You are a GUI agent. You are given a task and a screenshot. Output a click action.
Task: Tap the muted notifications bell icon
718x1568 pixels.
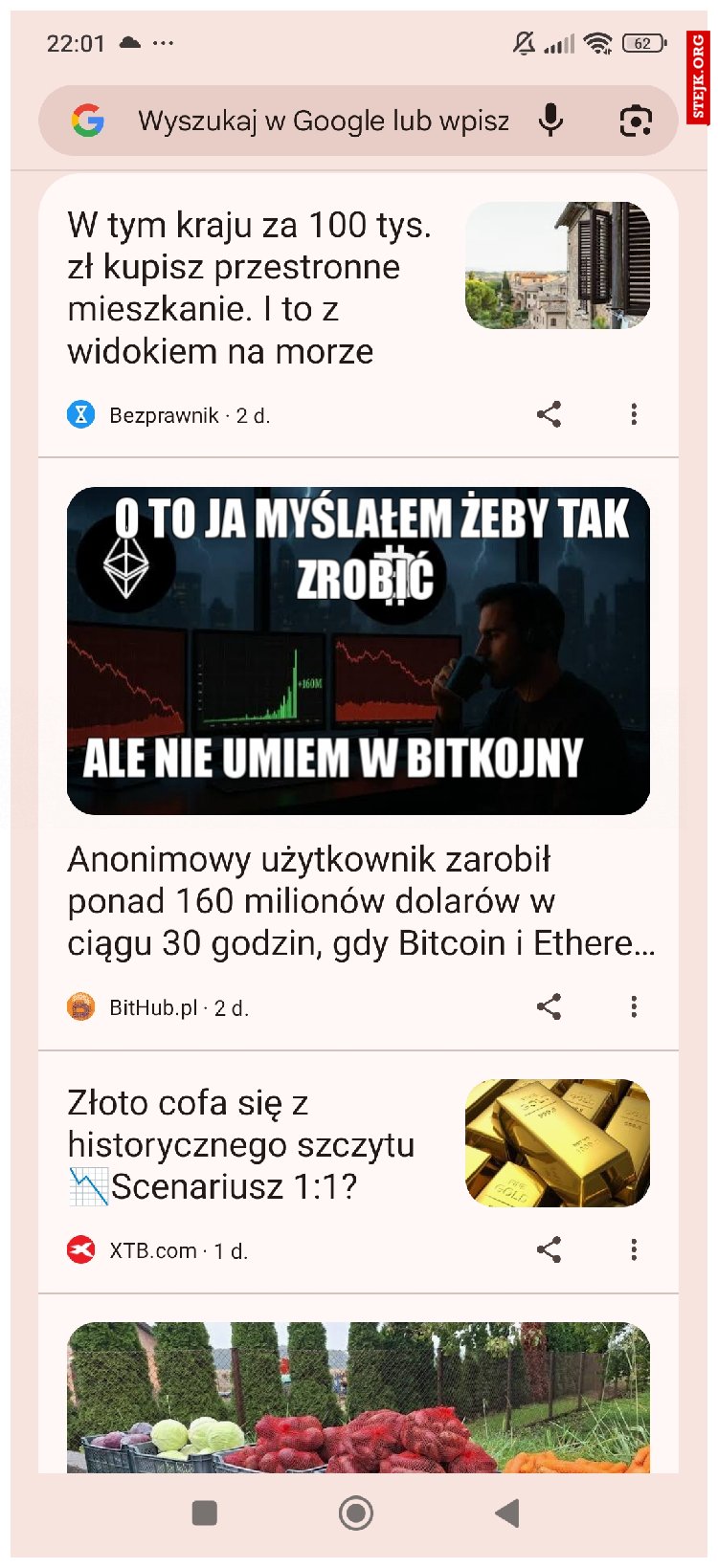[525, 42]
